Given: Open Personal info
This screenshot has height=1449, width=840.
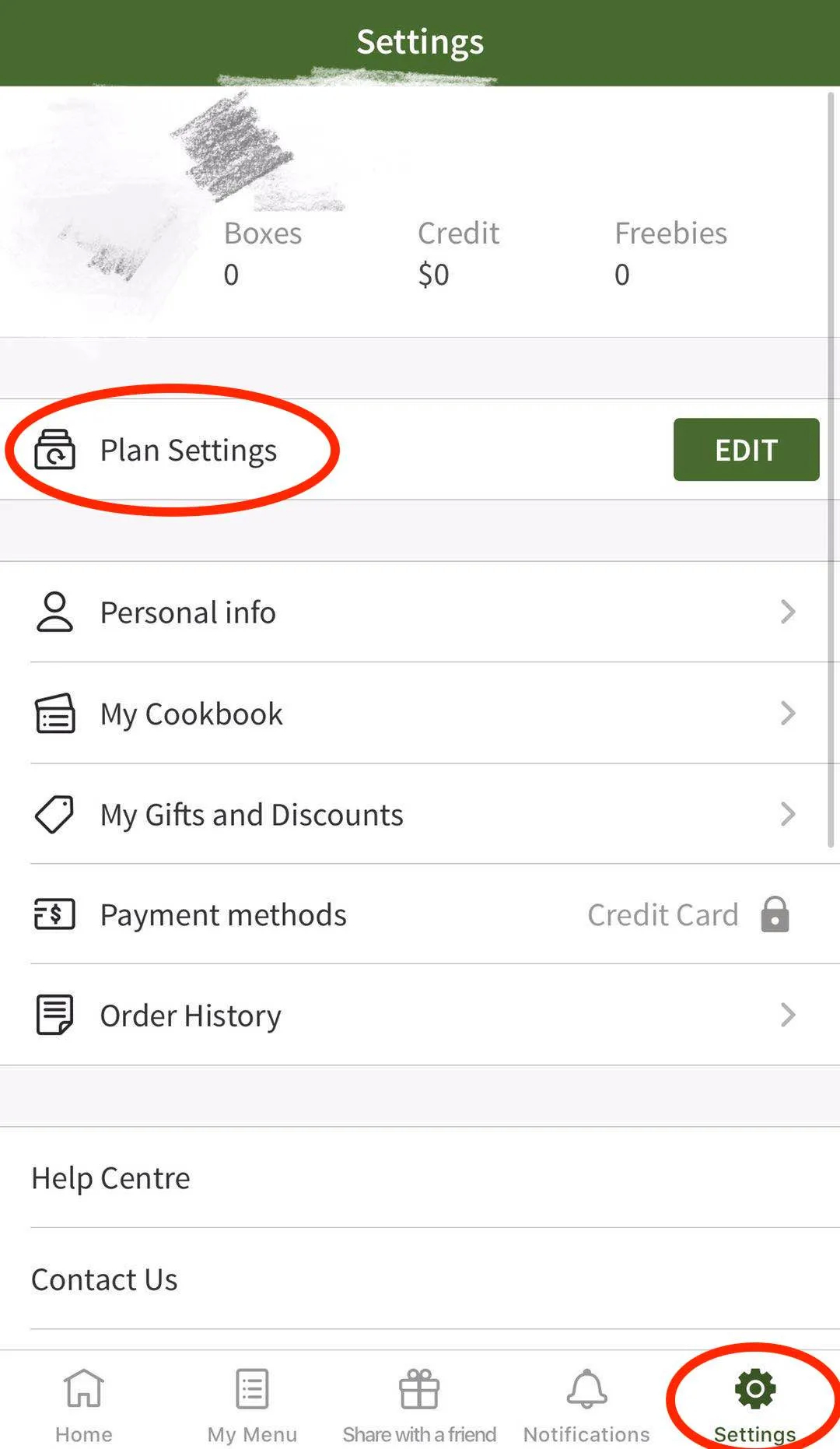Looking at the screenshot, I should (420, 612).
